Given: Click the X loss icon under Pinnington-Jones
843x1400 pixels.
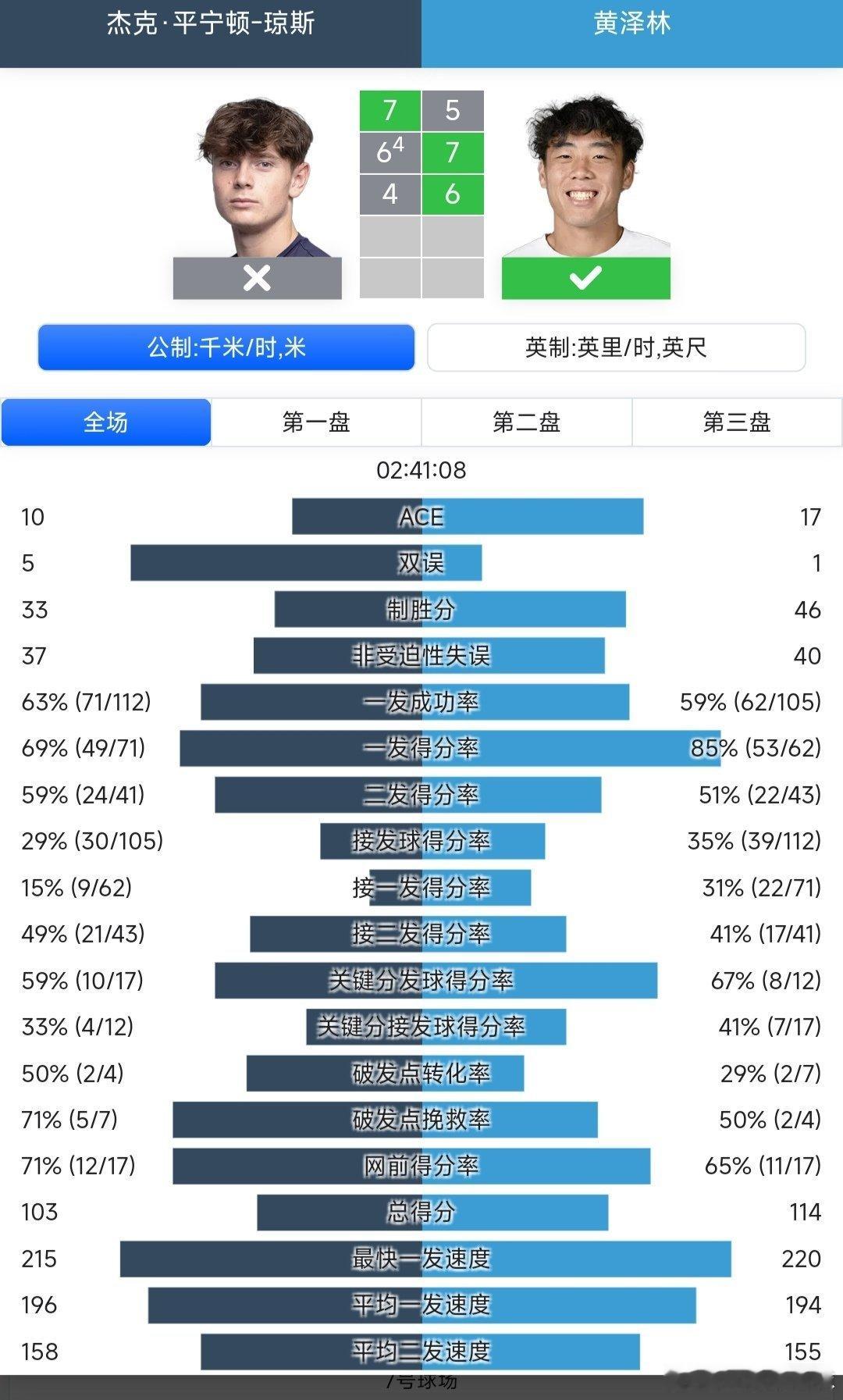Looking at the screenshot, I should (258, 279).
